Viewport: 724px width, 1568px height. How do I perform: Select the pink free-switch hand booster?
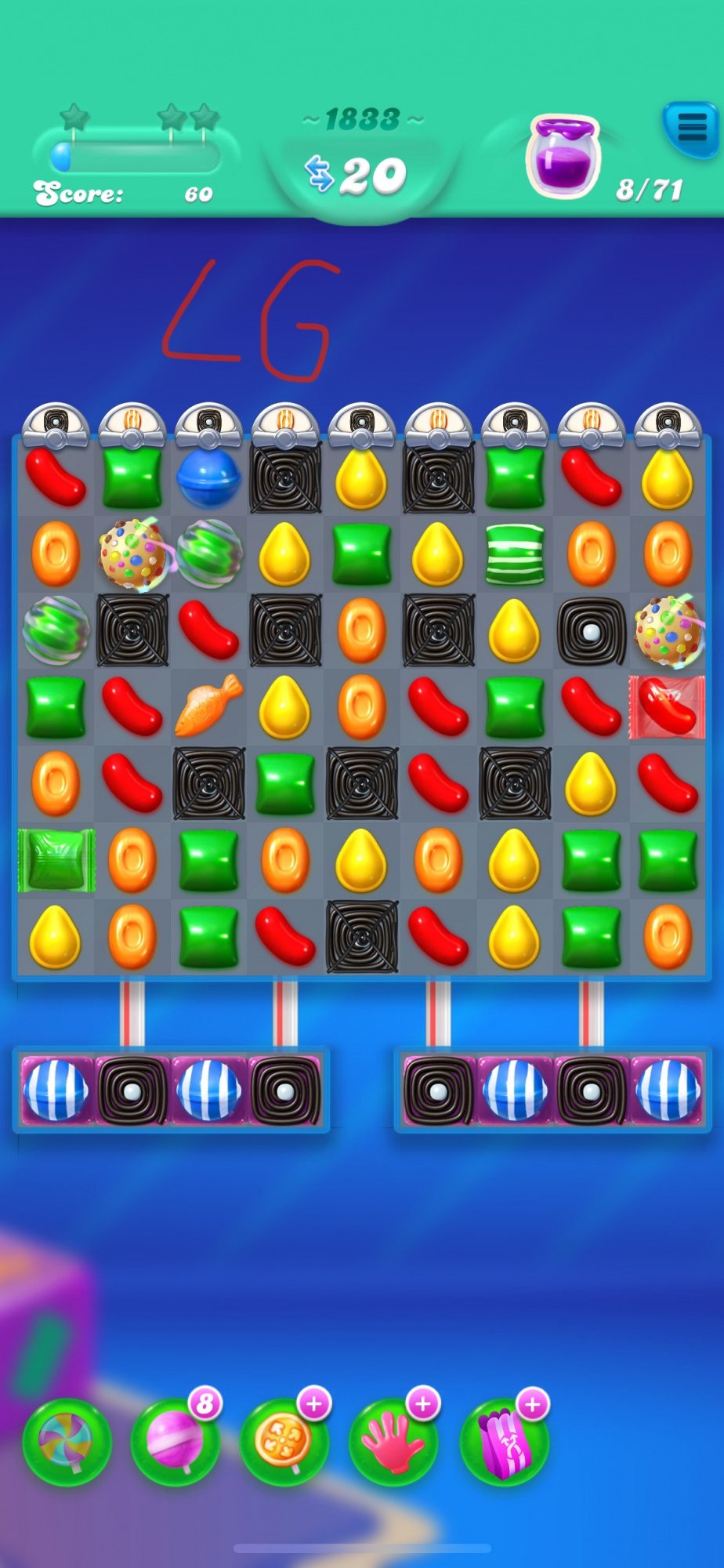393,1441
